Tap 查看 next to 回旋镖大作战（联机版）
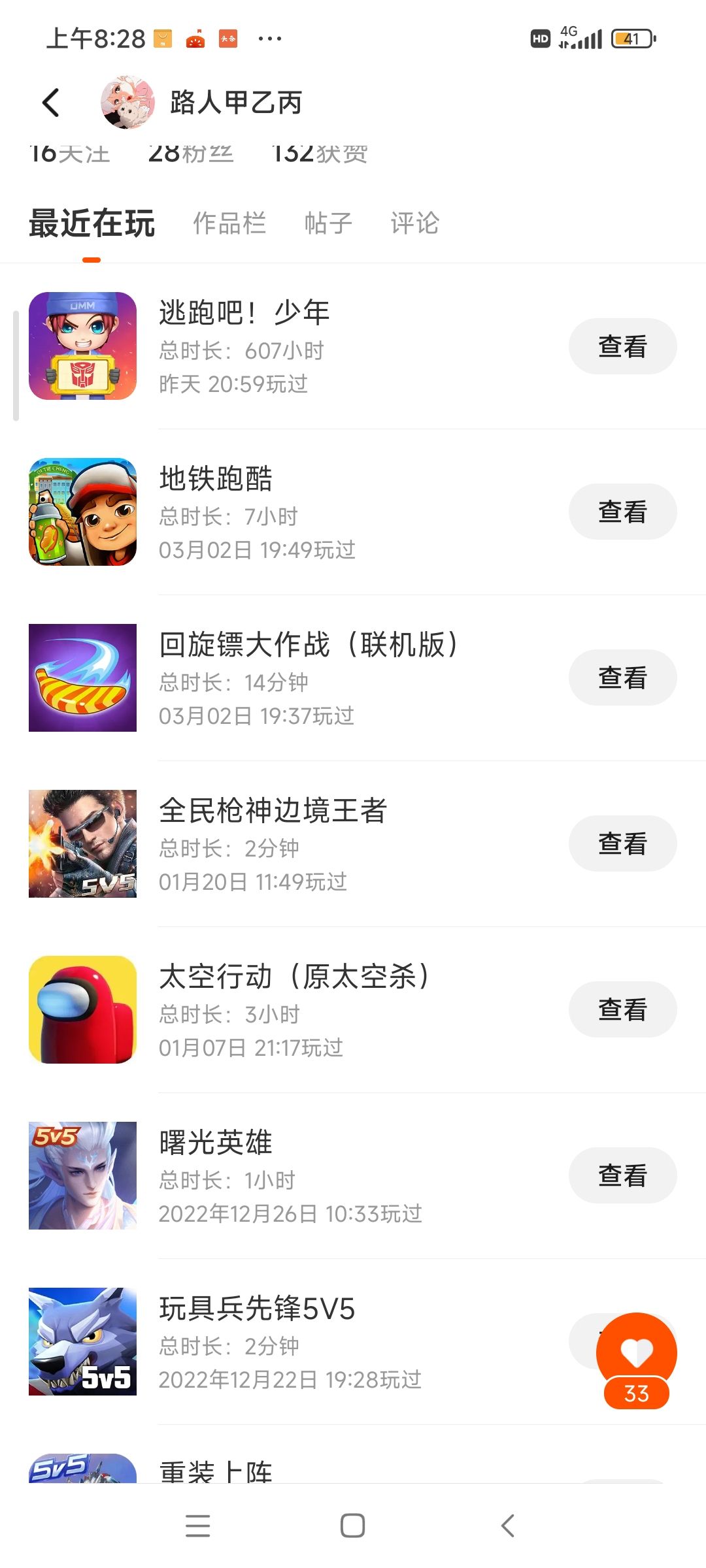The image size is (706, 1568). (x=622, y=678)
